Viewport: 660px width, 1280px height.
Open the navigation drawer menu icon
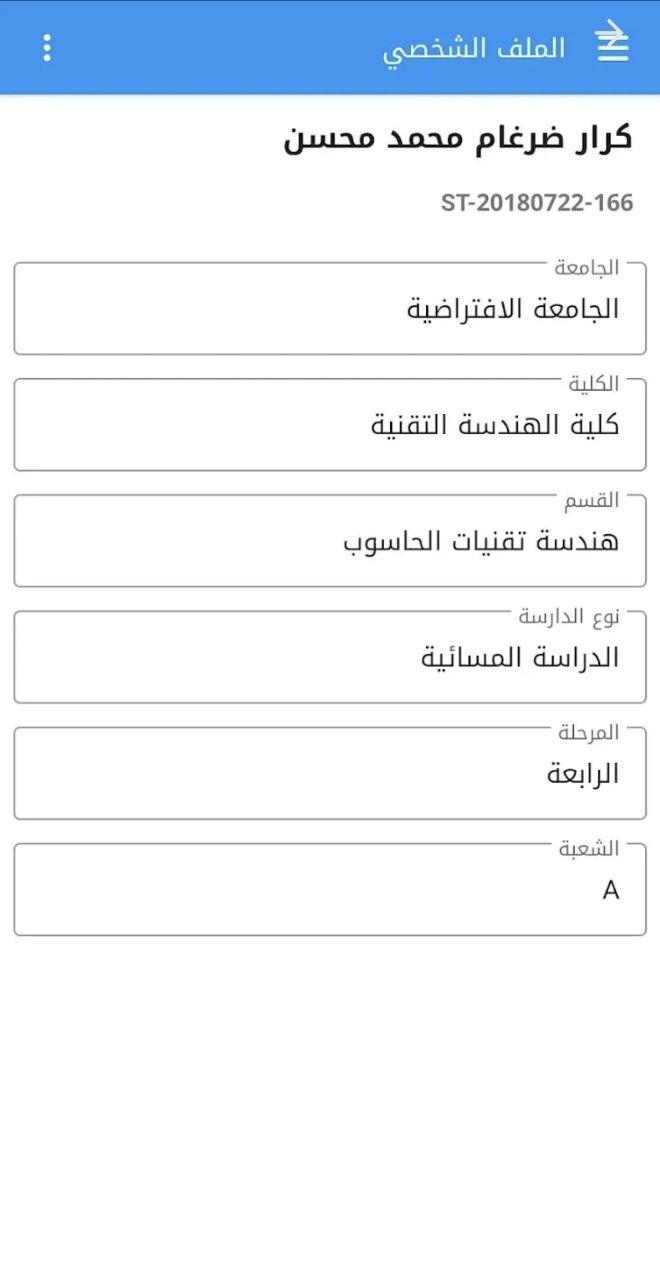pyautogui.click(x=612, y=44)
